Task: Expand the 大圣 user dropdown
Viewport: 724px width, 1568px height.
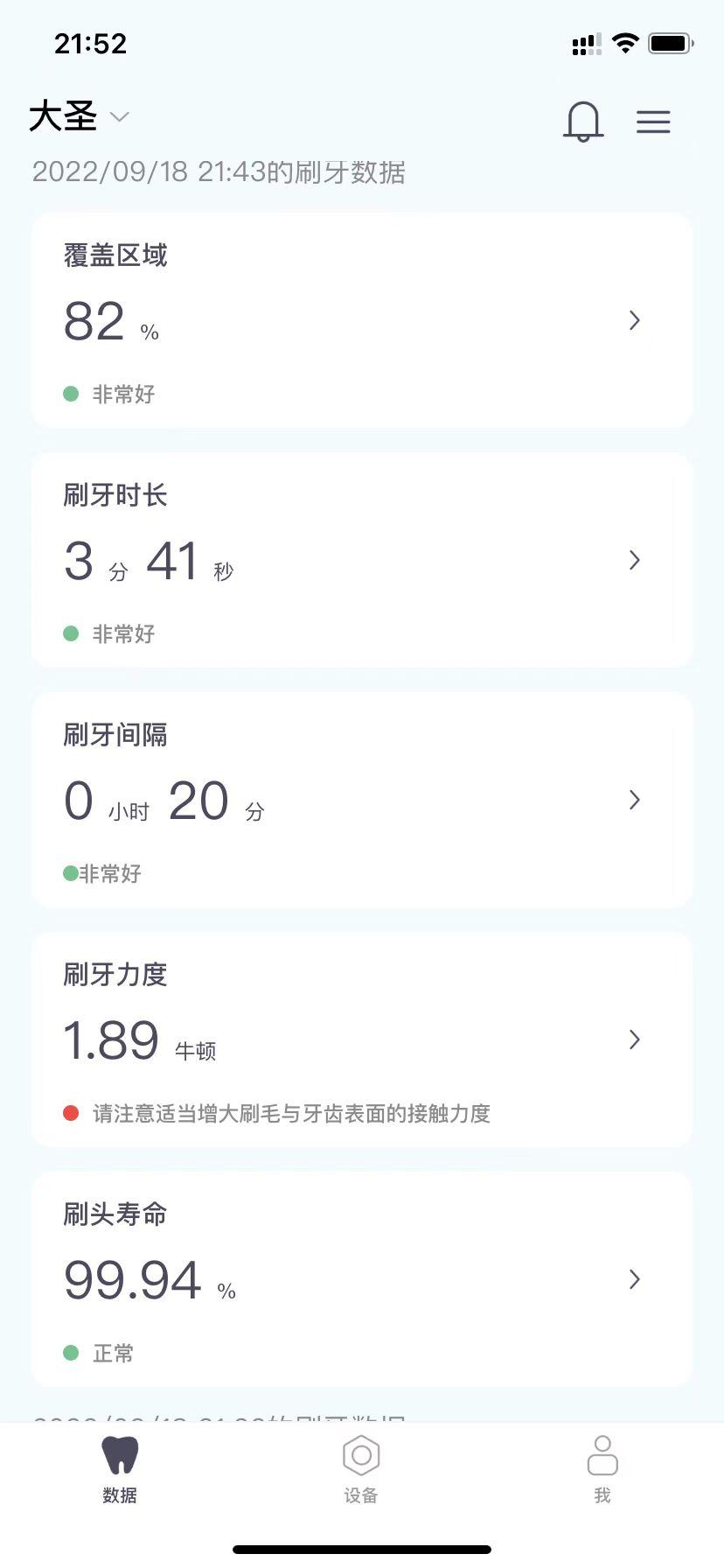Action: pos(80,116)
